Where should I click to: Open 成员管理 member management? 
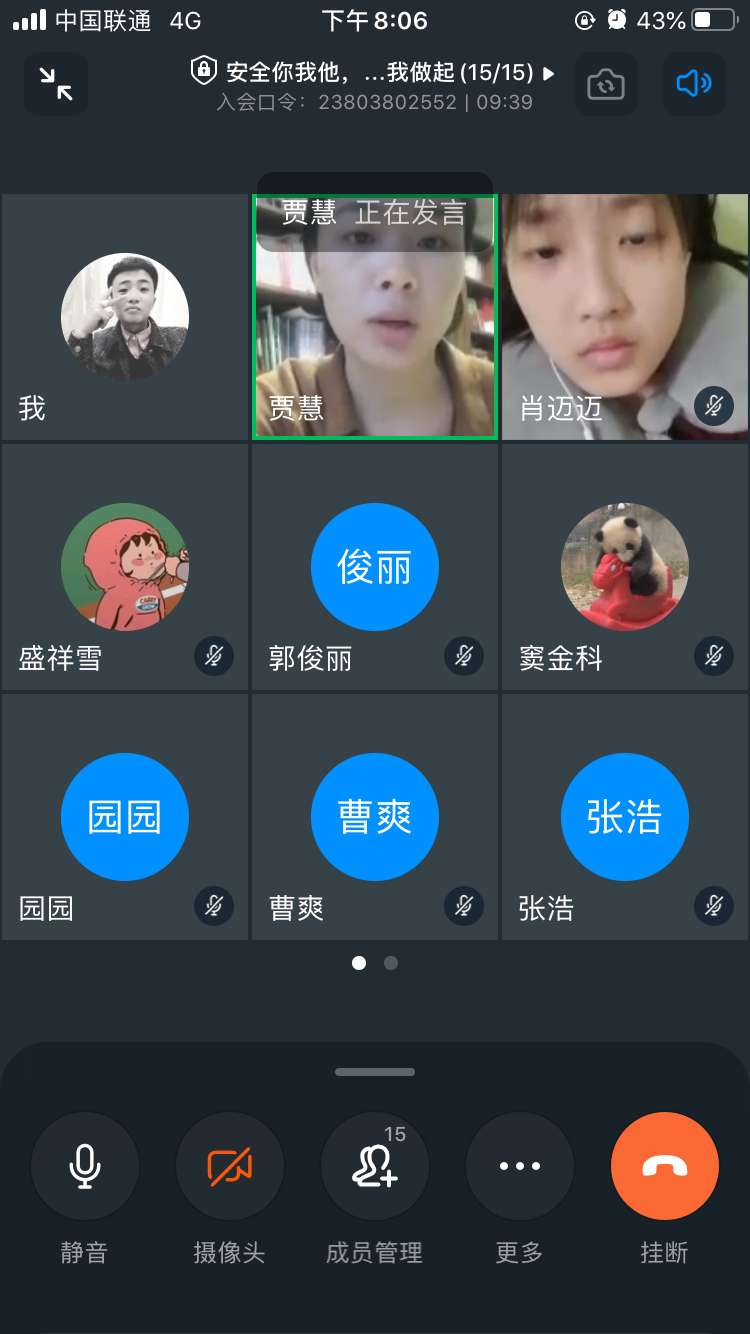click(375, 1166)
